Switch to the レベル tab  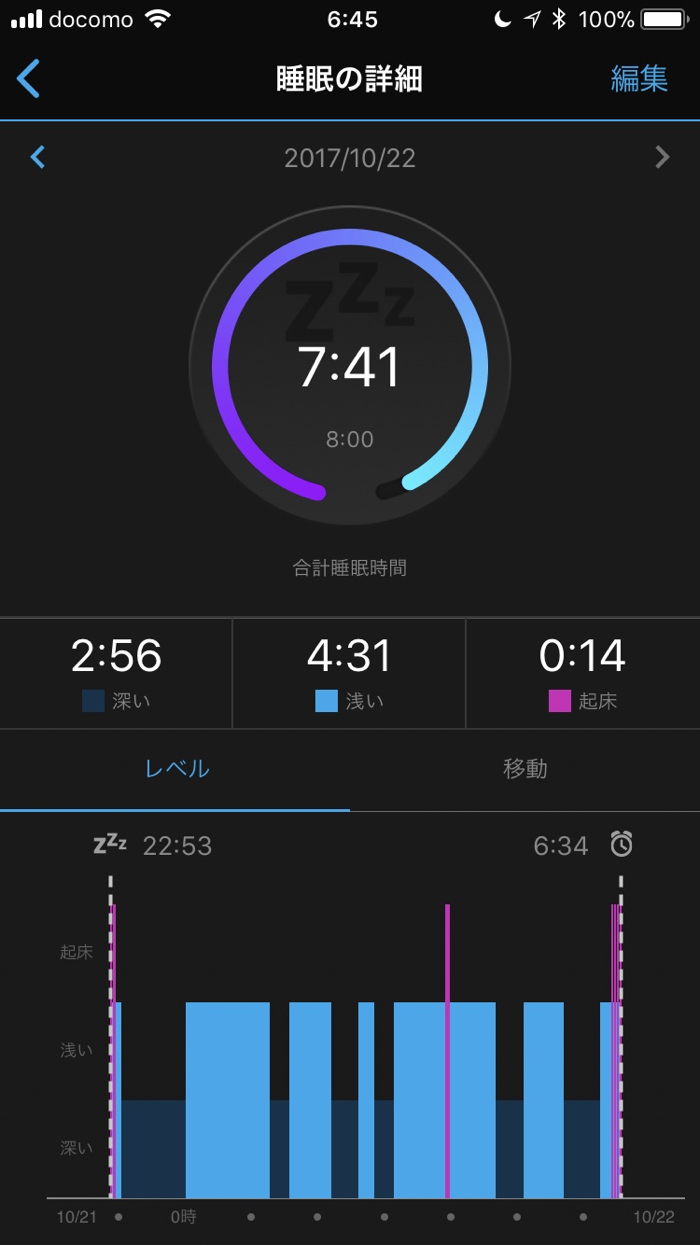[176, 769]
